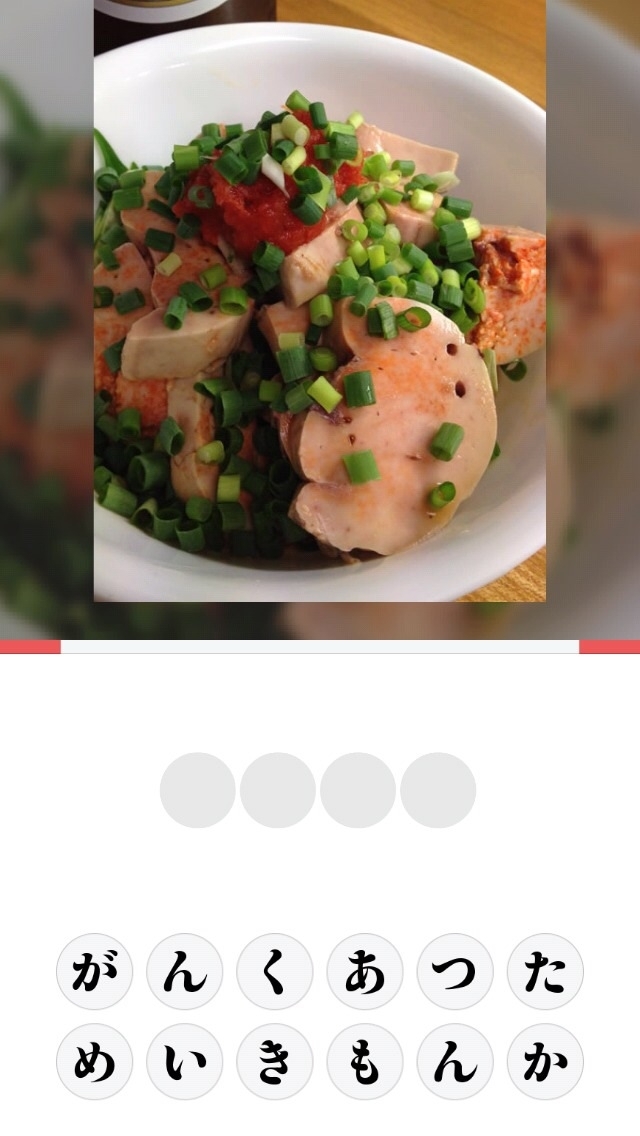The width and height of the screenshot is (640, 1136).
Task: Pick the き letter tile
Action: pyautogui.click(x=274, y=1062)
